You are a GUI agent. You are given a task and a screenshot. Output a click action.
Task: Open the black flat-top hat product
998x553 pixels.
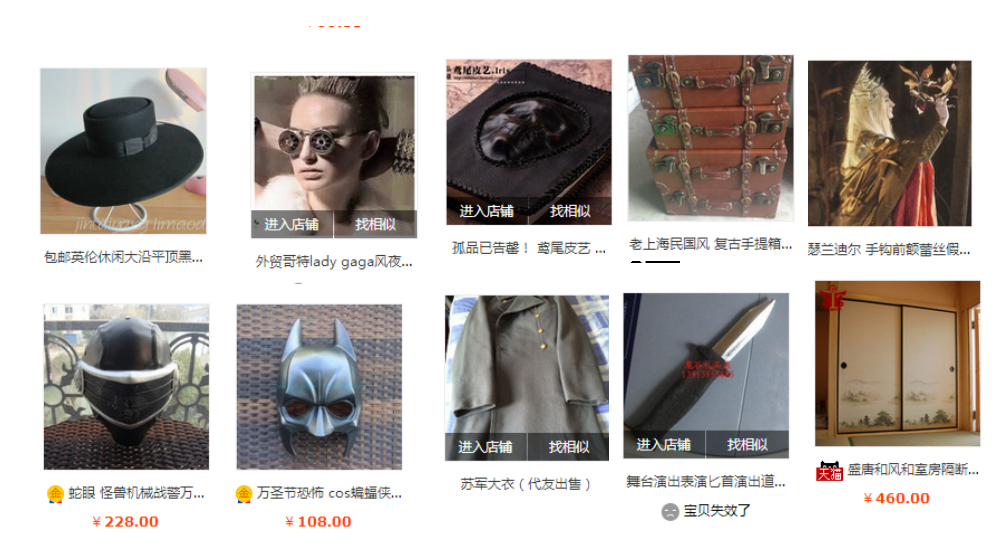(x=123, y=150)
